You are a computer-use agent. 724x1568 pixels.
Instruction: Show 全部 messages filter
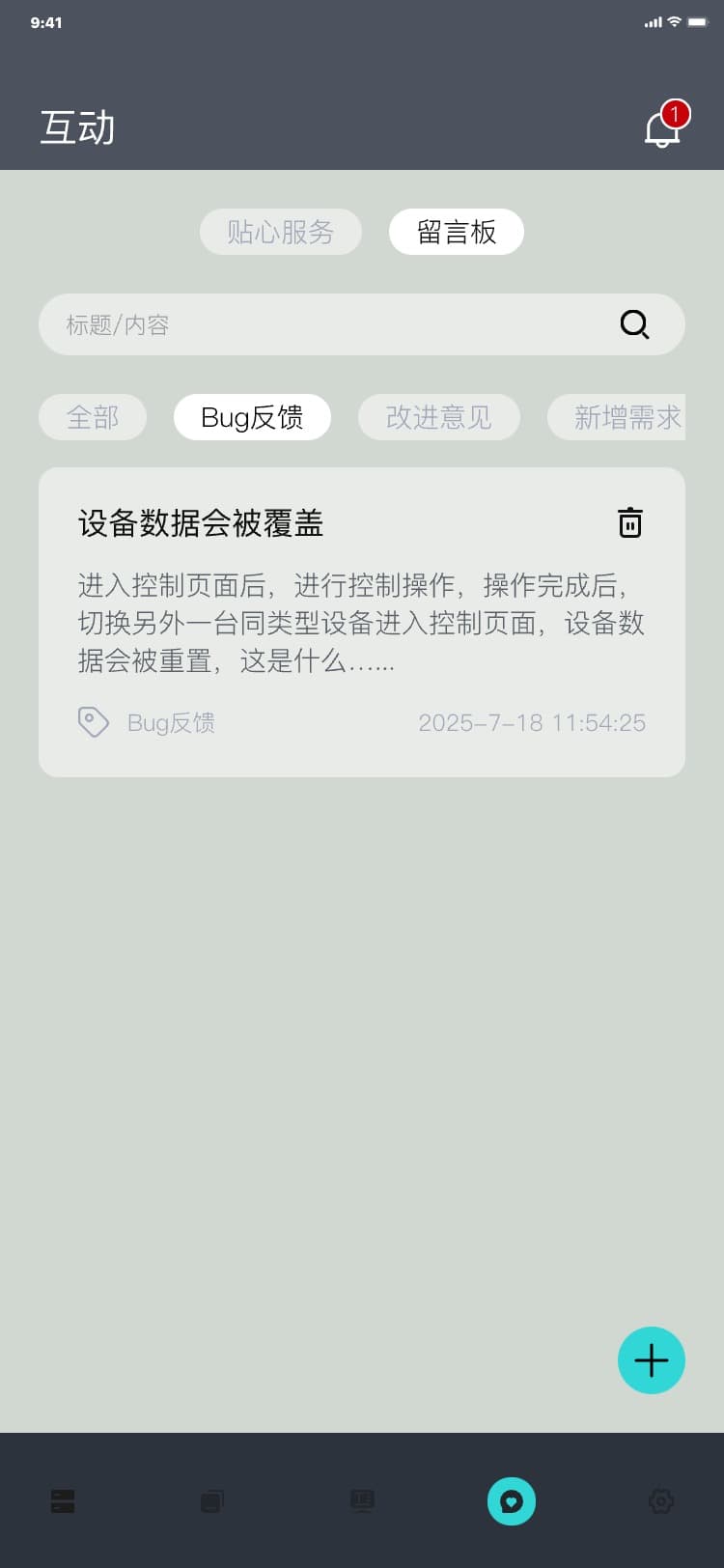pyautogui.click(x=93, y=417)
